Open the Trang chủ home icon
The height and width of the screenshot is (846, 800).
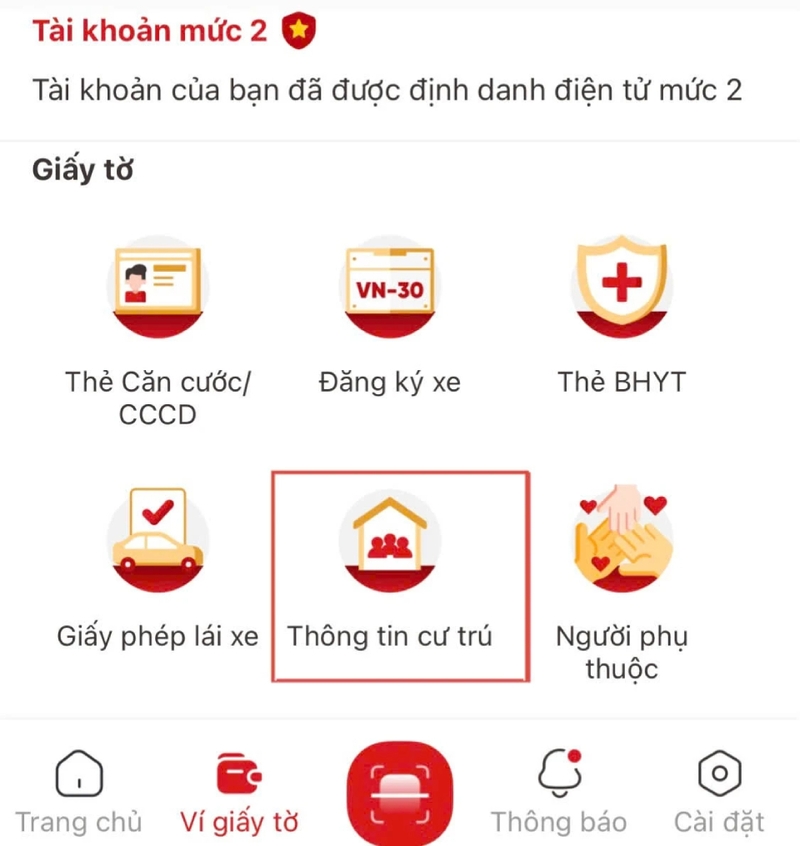tap(80, 772)
